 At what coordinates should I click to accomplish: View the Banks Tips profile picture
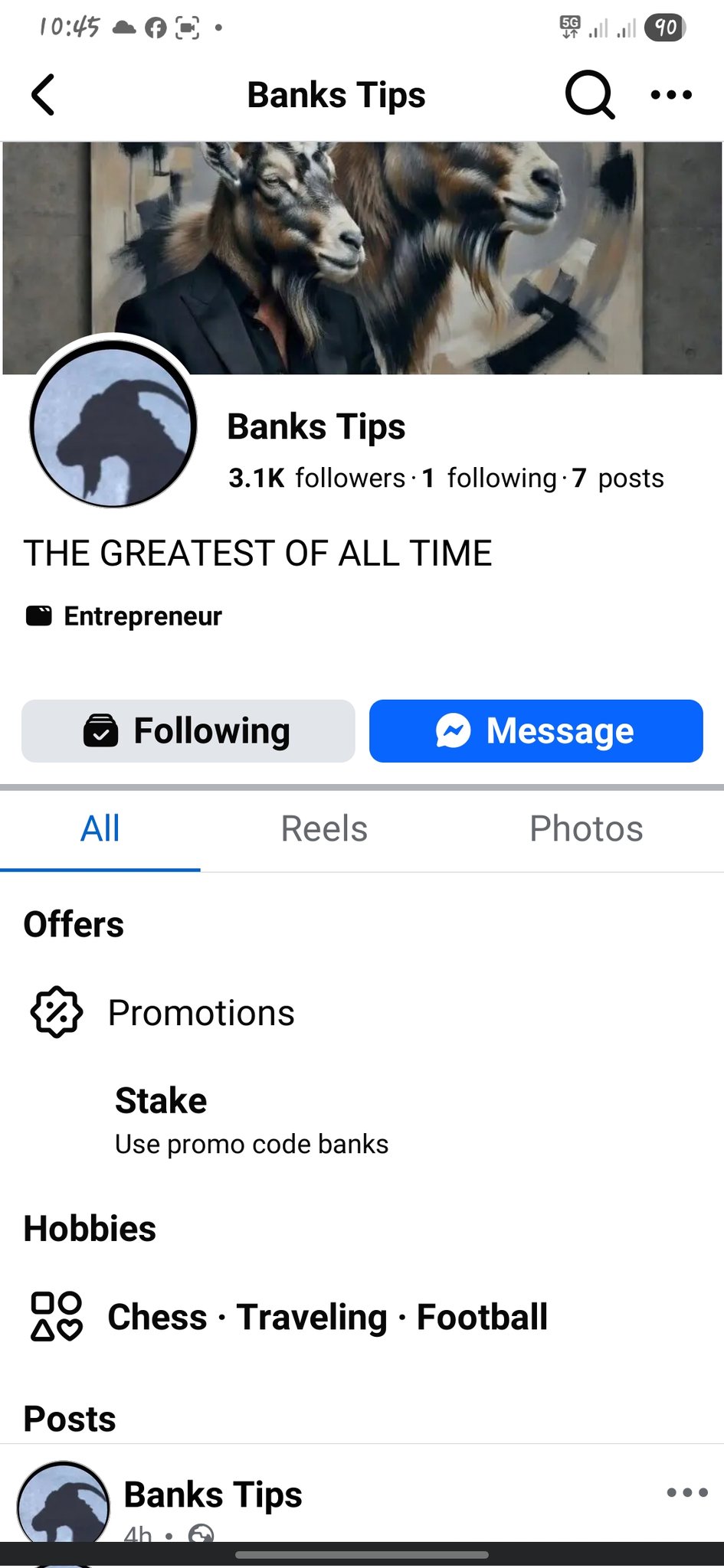113,423
